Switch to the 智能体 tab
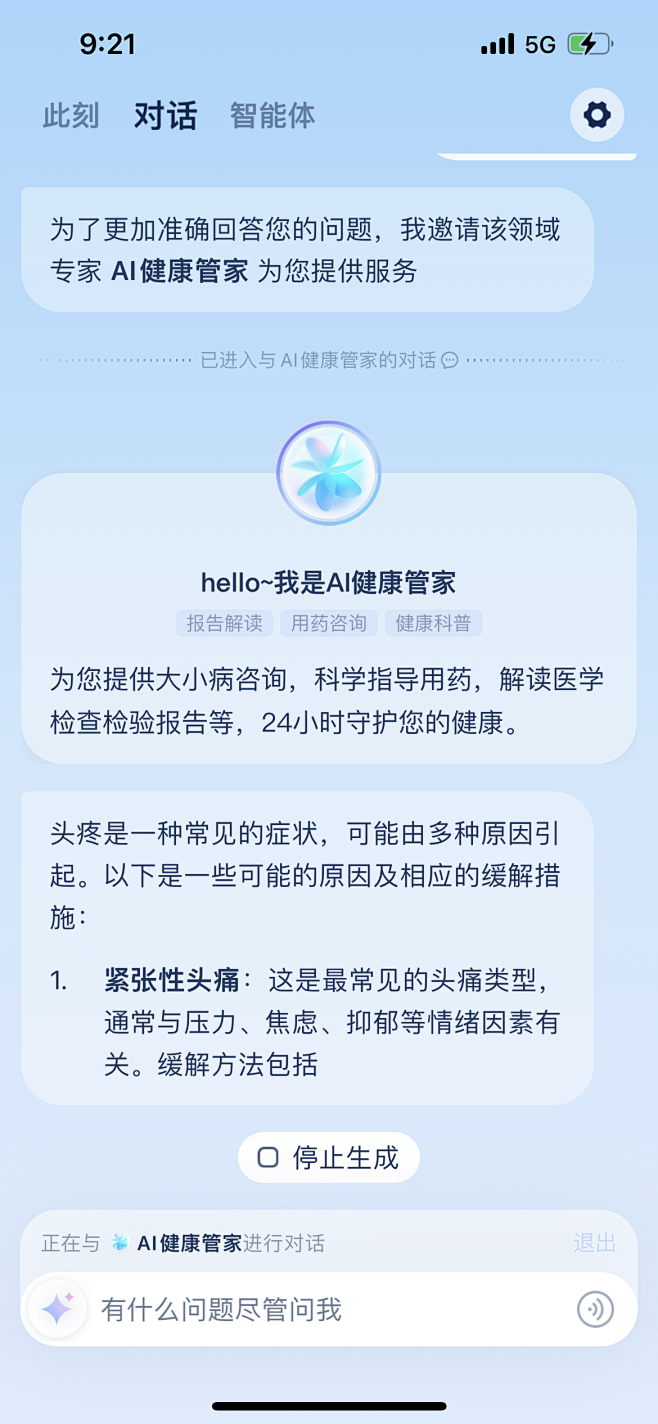 pos(272,116)
